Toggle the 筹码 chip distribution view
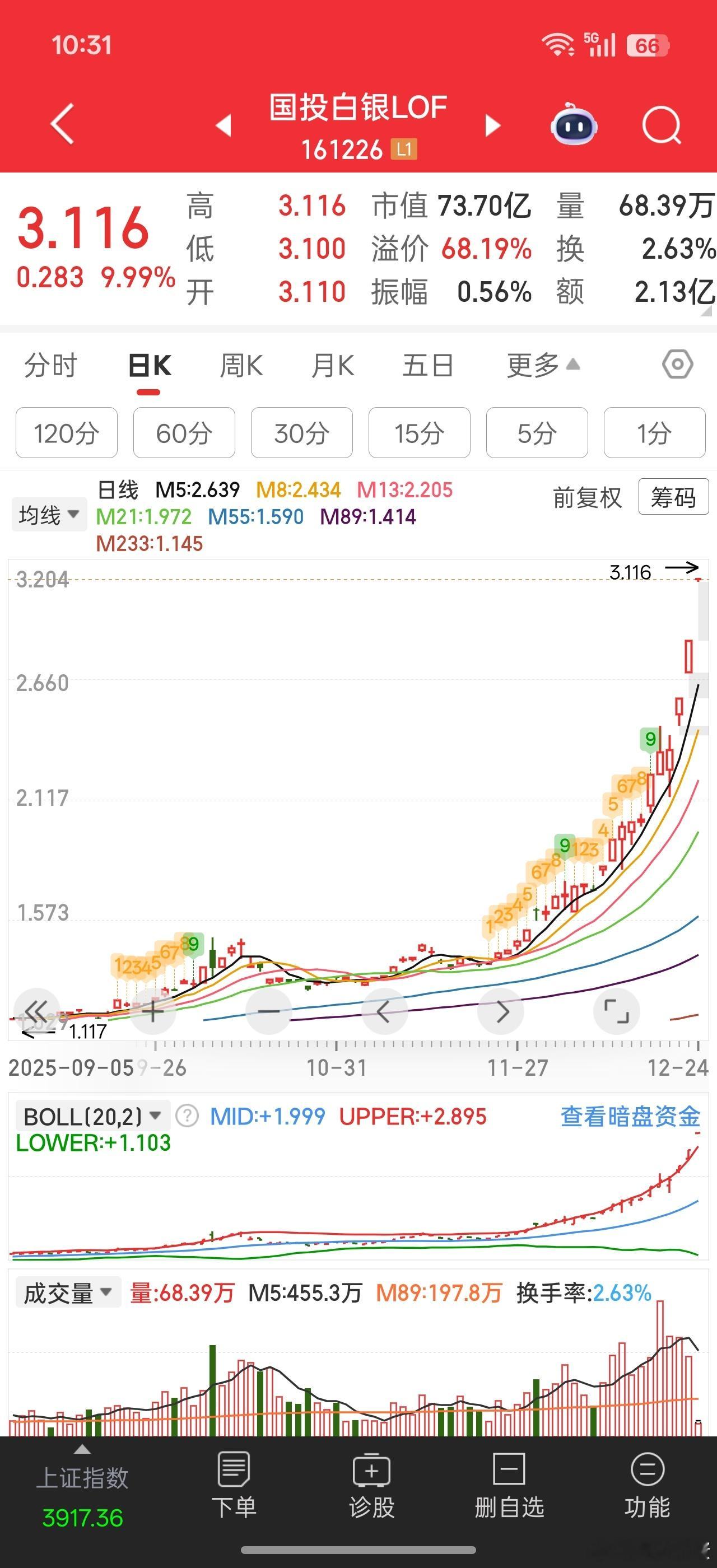The image size is (717, 1568). pyautogui.click(x=673, y=497)
